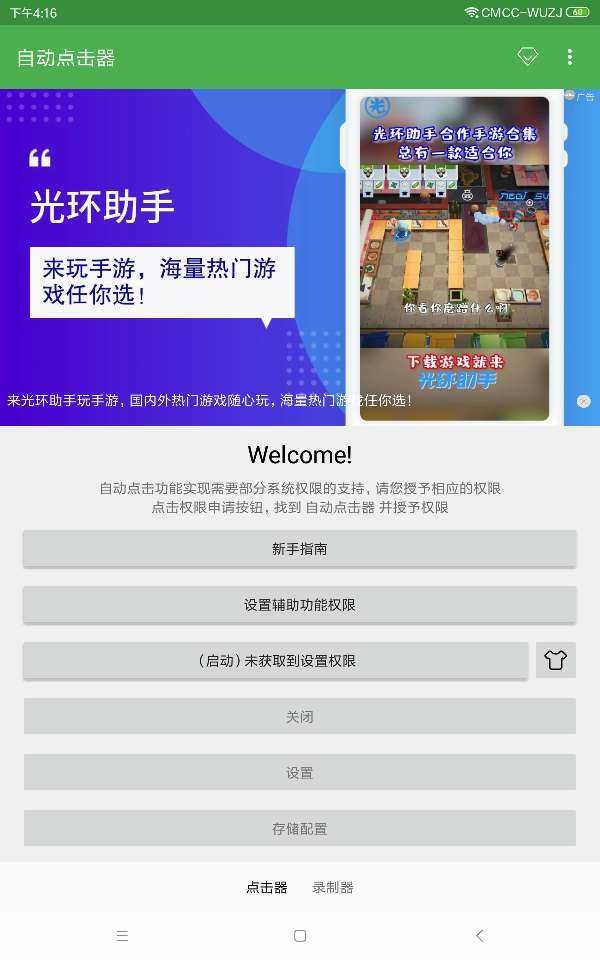Open the 新手指南 guide
Viewport: 600px width, 960px height.
tap(300, 549)
